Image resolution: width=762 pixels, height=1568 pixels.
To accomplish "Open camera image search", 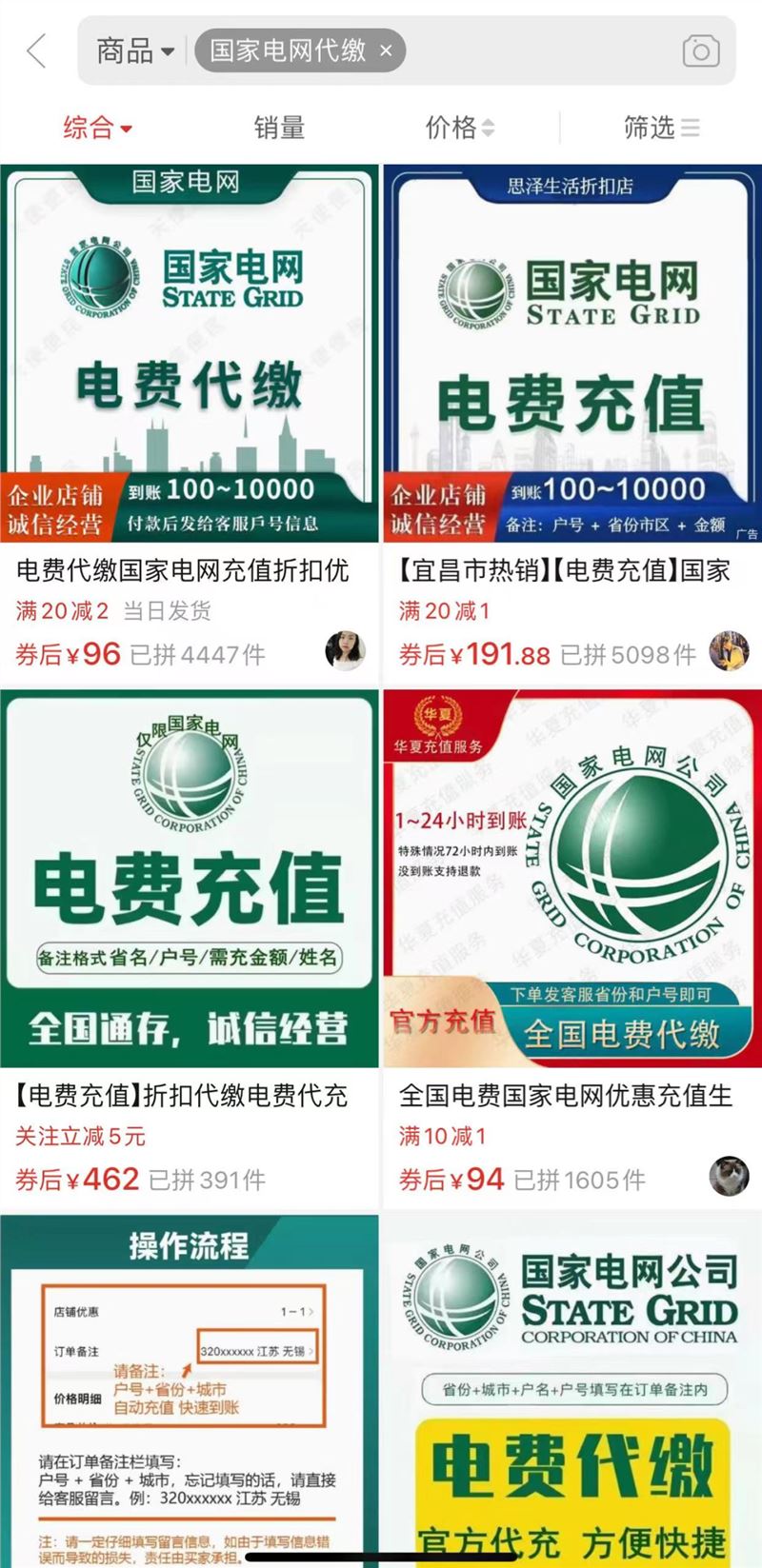I will pyautogui.click(x=701, y=51).
